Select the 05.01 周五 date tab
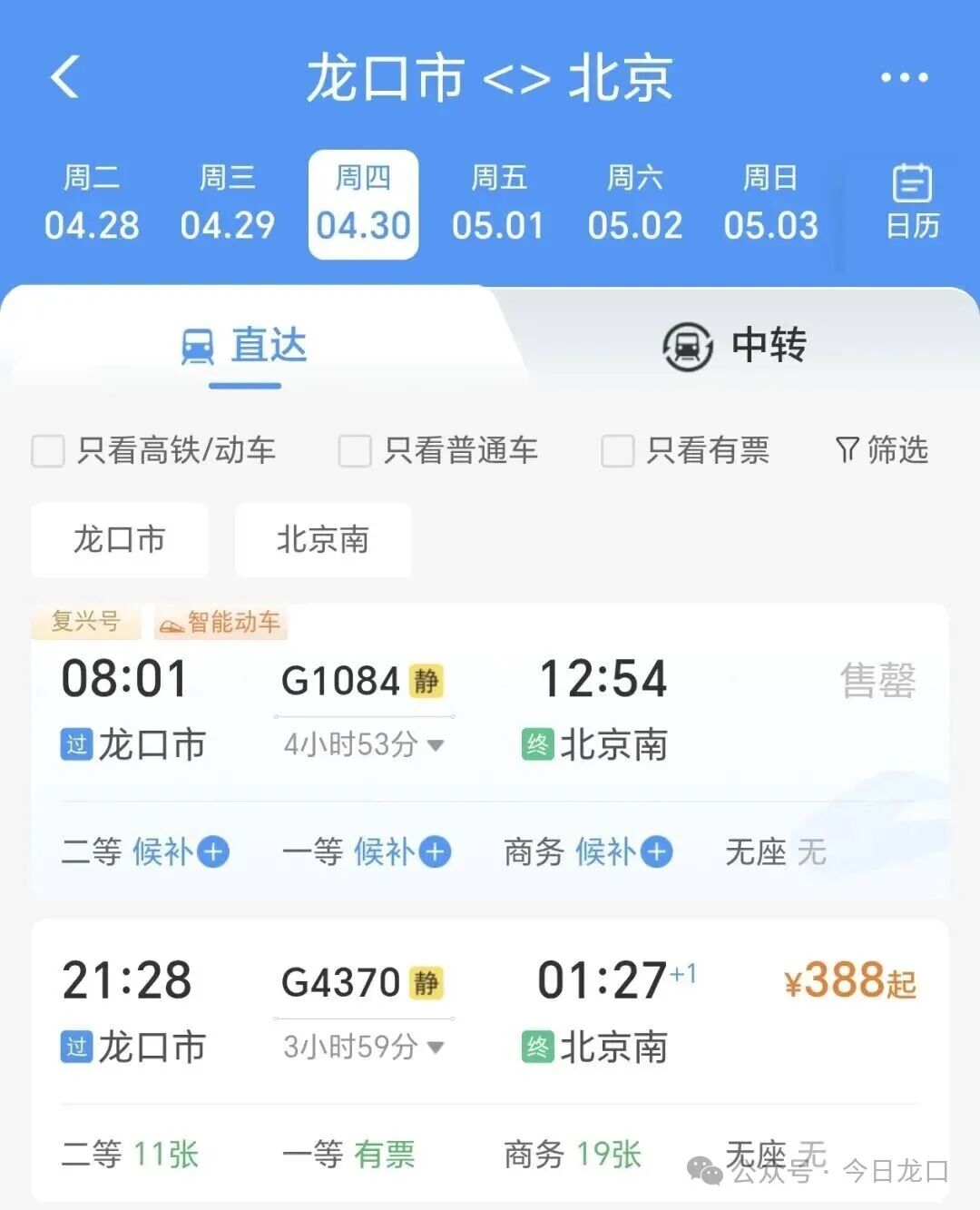Image resolution: width=980 pixels, height=1210 pixels. point(499,204)
